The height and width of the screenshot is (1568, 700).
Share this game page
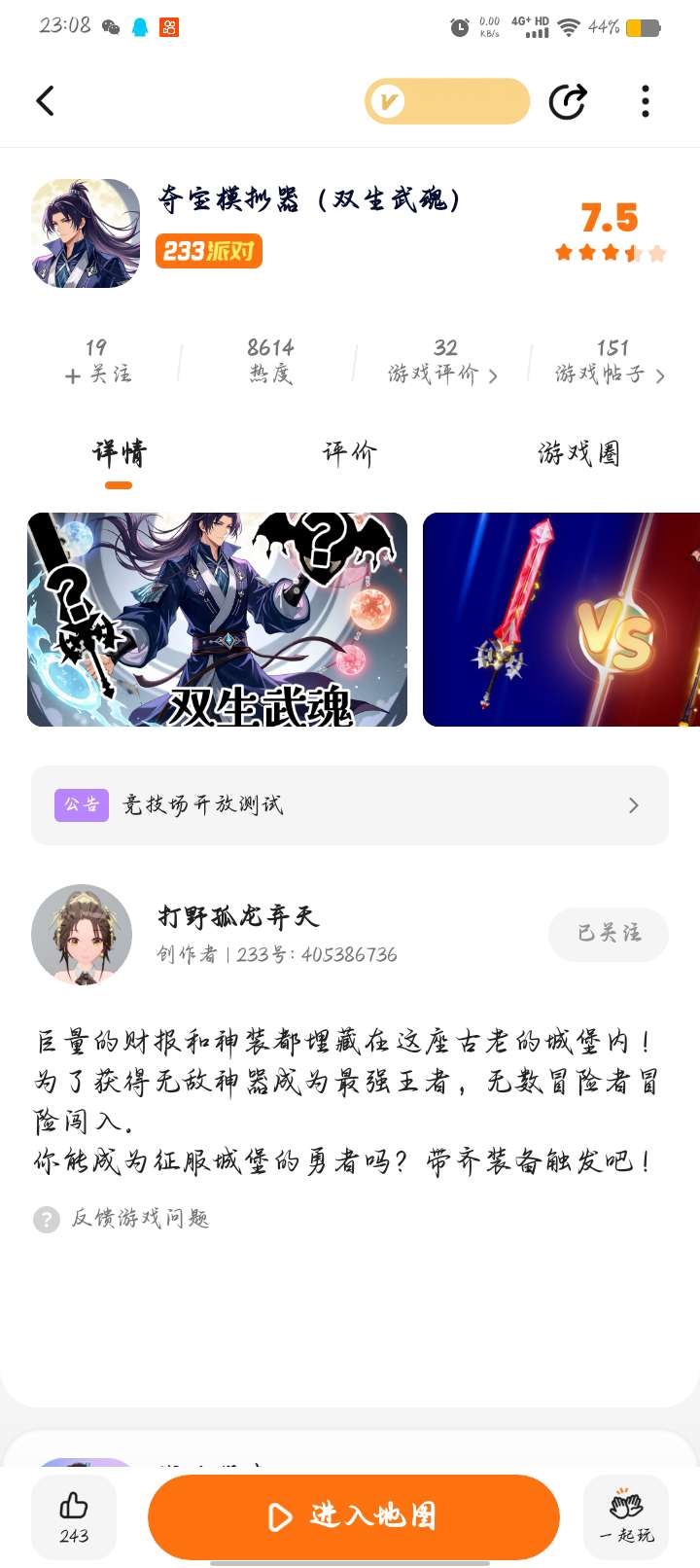[x=568, y=101]
